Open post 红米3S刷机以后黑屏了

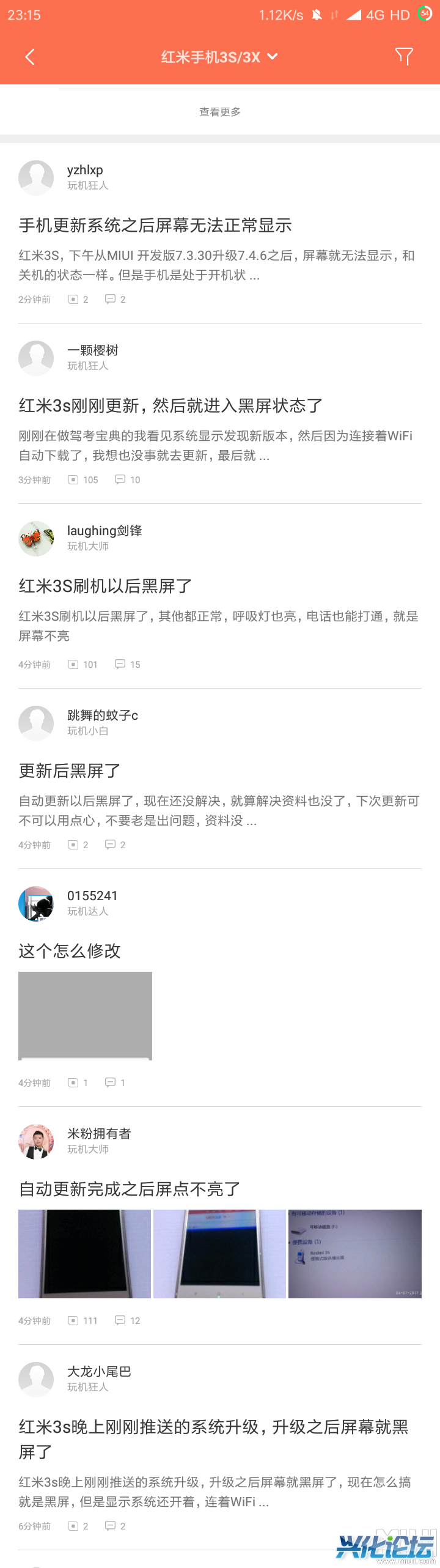pos(105,586)
